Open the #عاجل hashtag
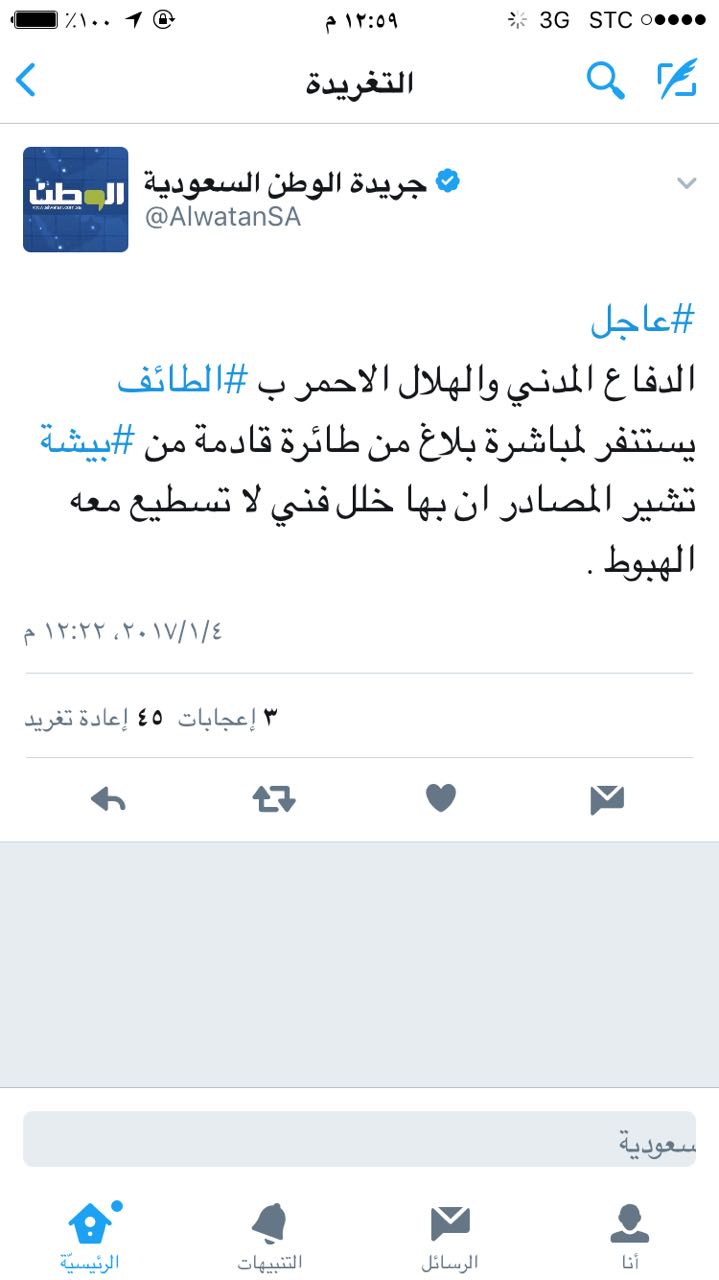 click(641, 321)
